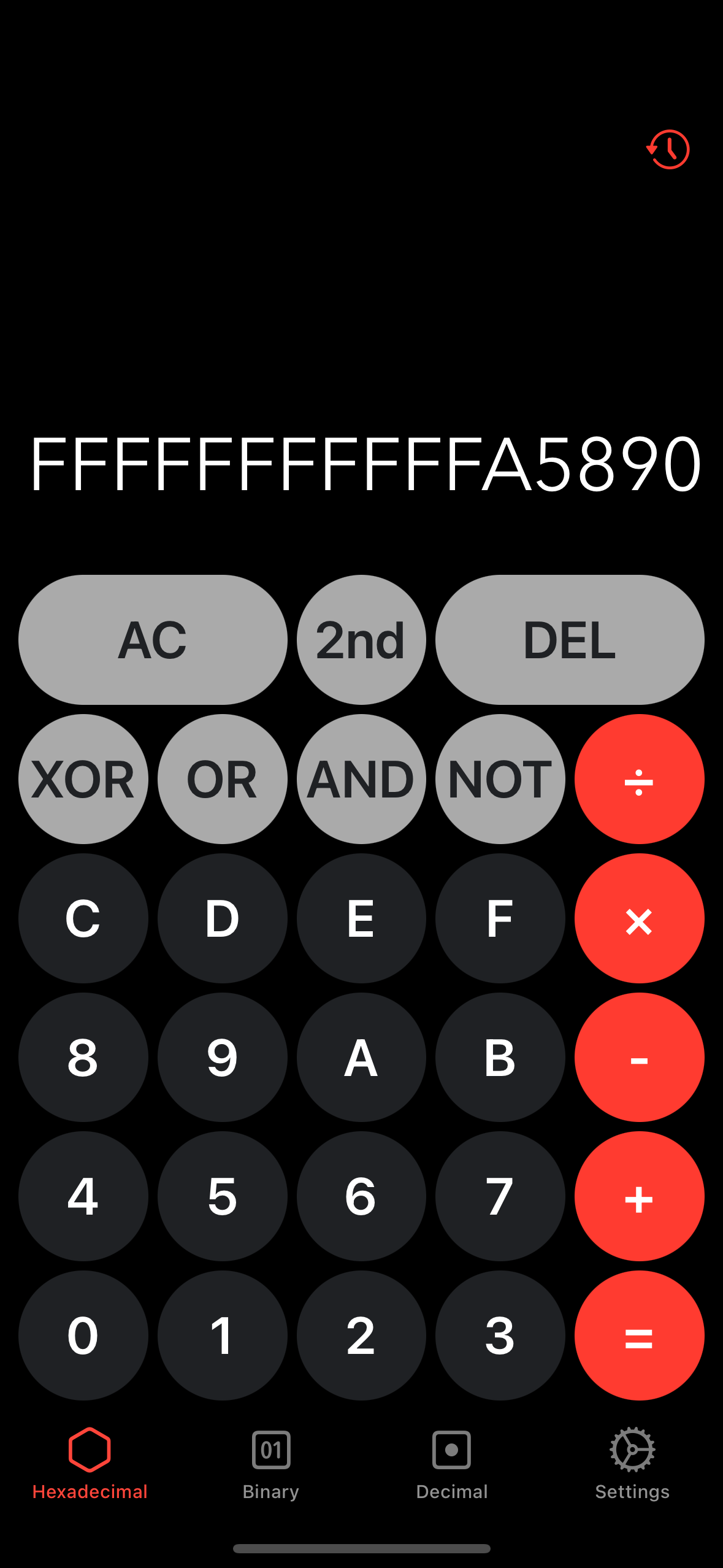Apply the NOT operation
Screen dimensions: 723x1568
click(500, 779)
